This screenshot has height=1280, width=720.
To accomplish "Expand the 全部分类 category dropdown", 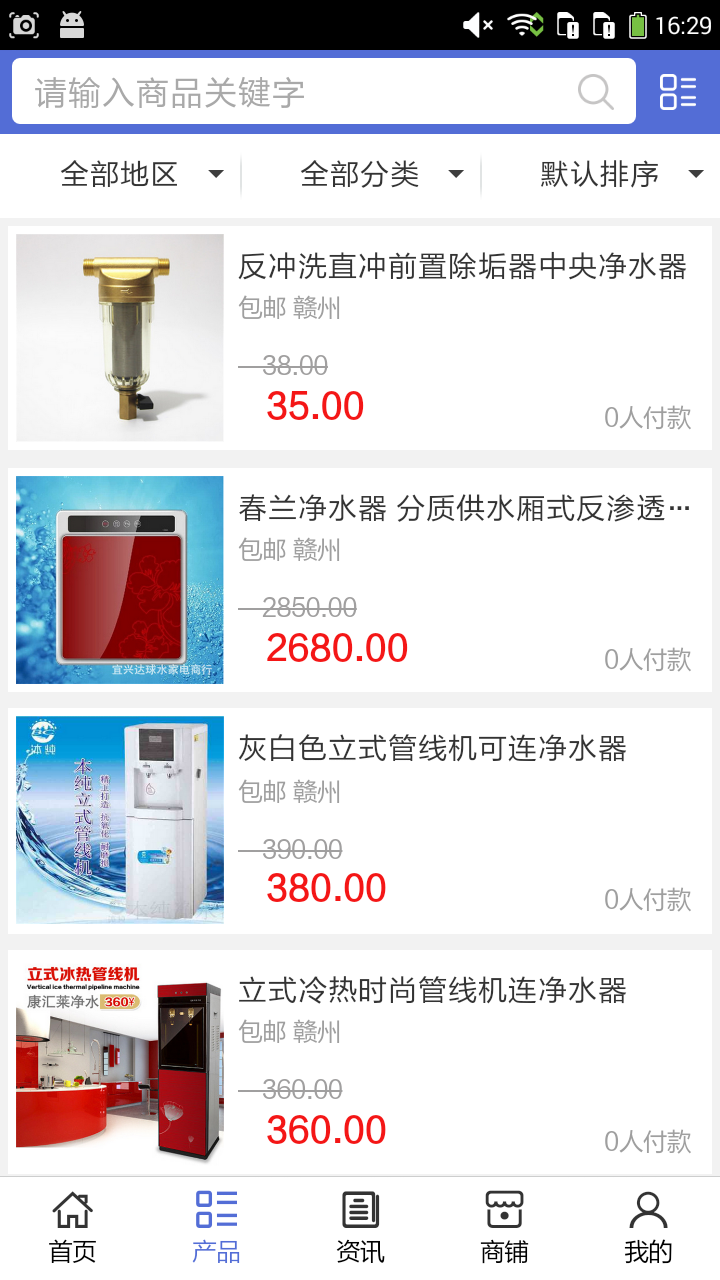I will point(380,175).
